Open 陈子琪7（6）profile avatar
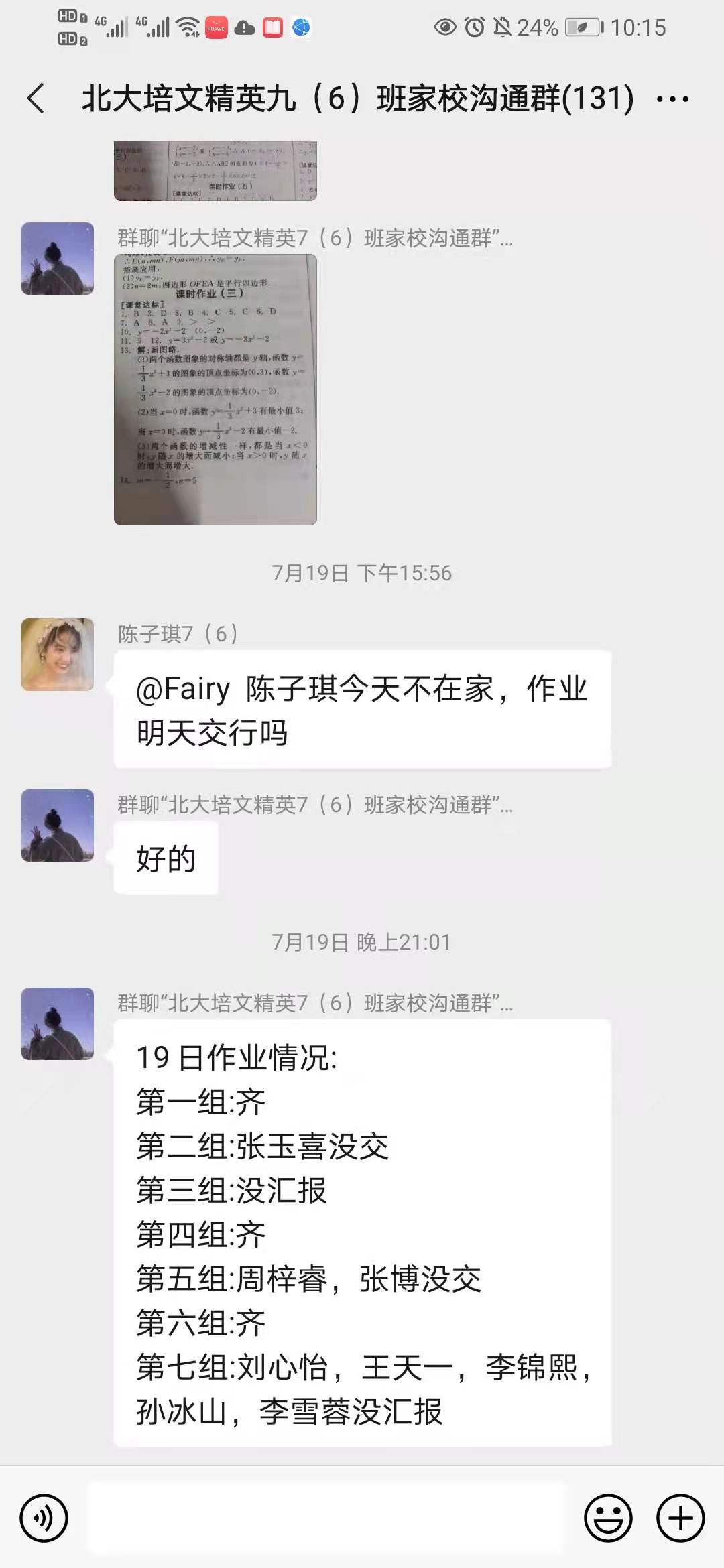 point(58,655)
